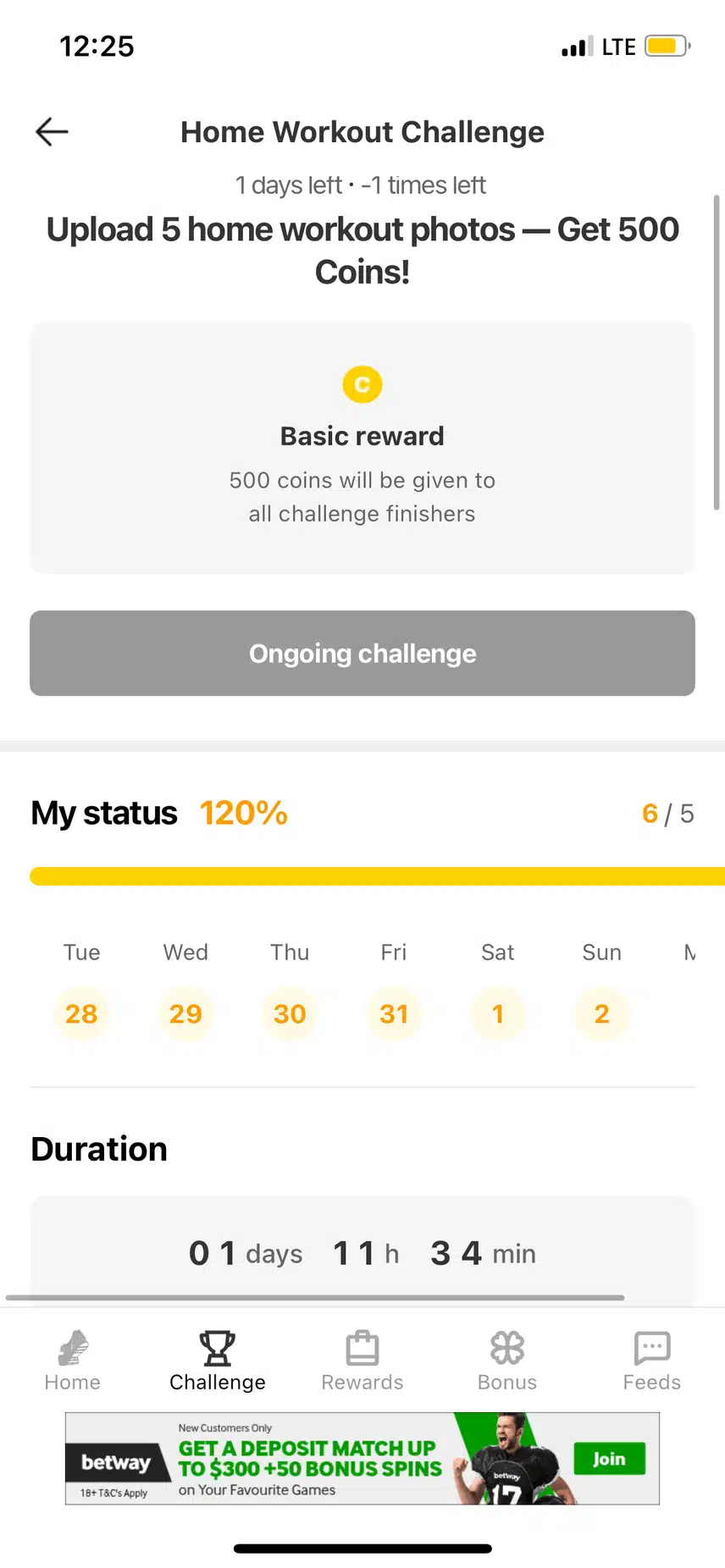This screenshot has width=725, height=1568.
Task: Go to the Rewards tab
Action: coord(362,1360)
